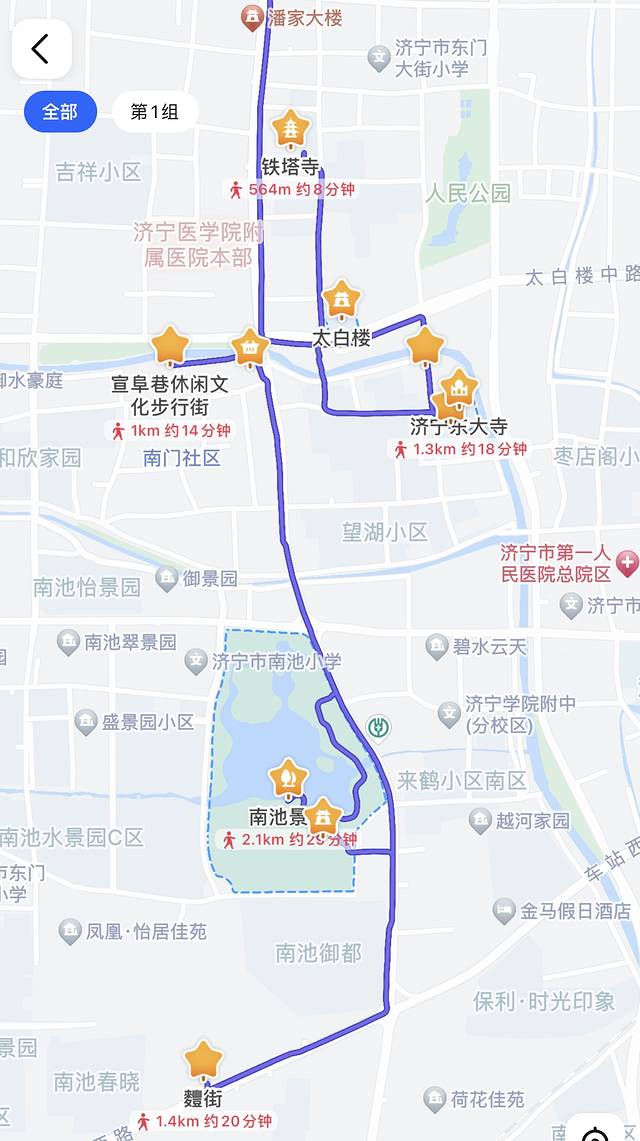The image size is (640, 1141).
Task: Select the 宣阜巷休闲文化步行街 star marker
Action: (x=171, y=346)
